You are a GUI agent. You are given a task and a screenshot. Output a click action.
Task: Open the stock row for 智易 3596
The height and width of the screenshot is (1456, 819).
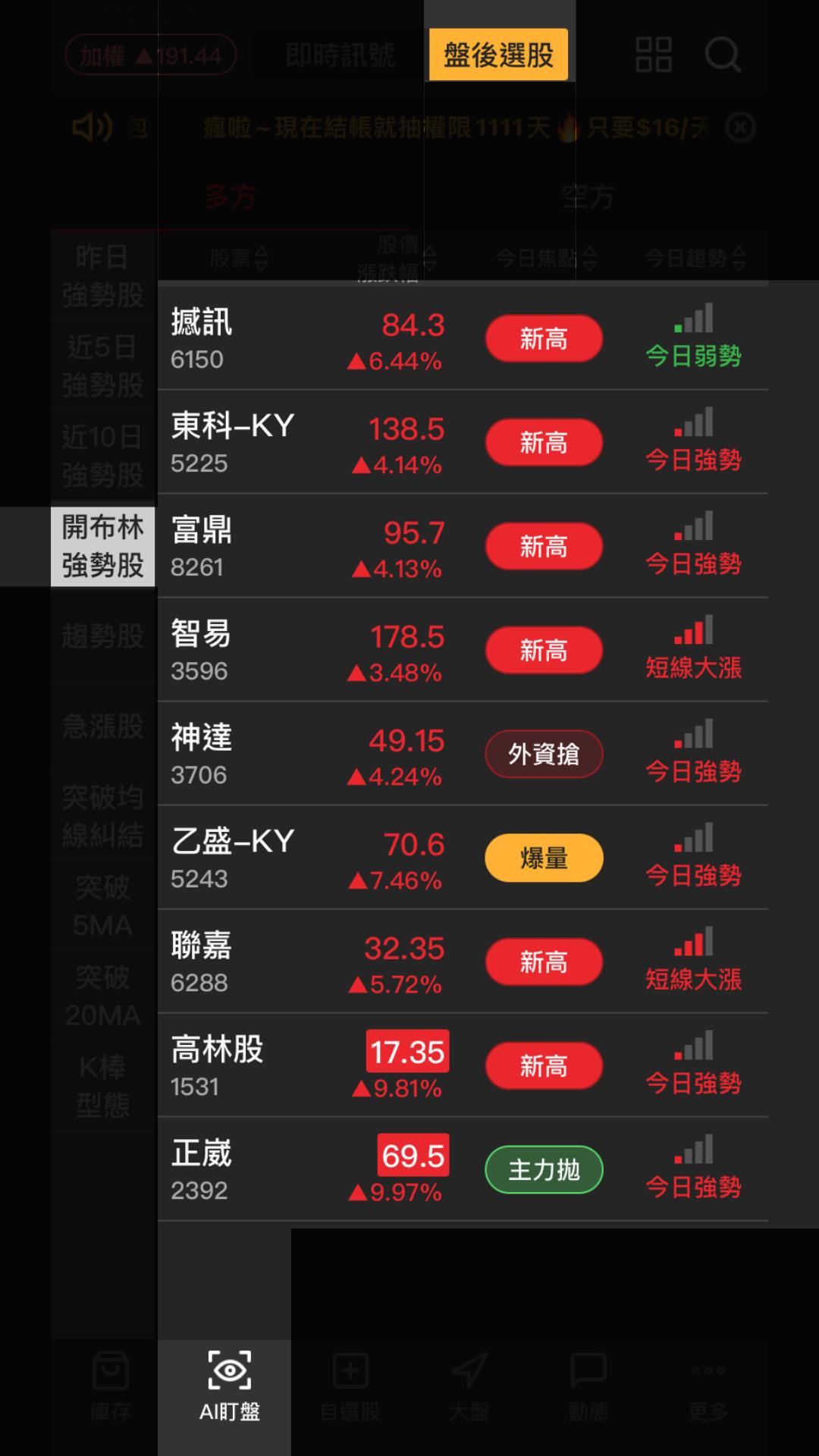[463, 651]
